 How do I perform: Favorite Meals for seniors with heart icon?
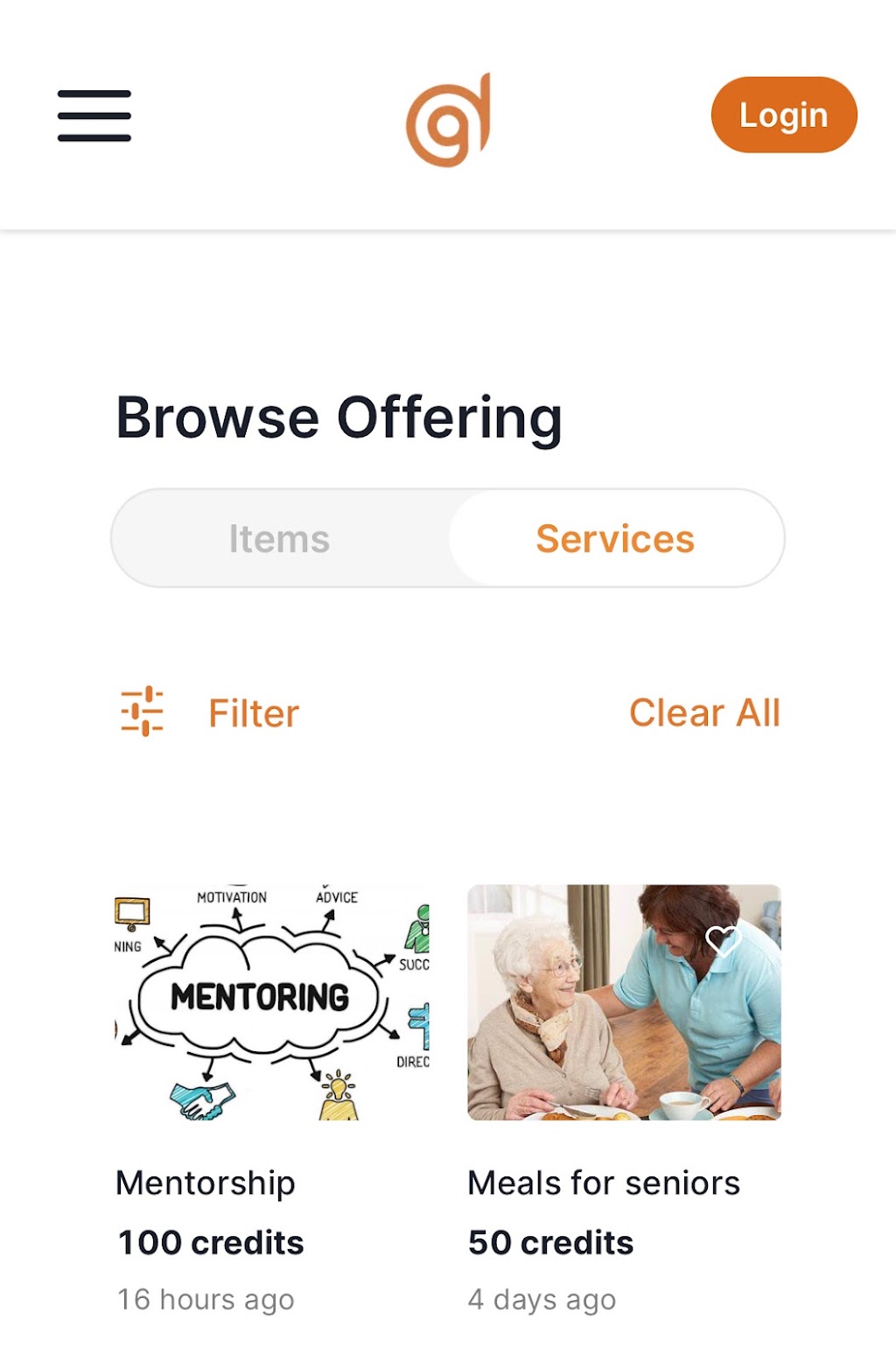click(723, 940)
